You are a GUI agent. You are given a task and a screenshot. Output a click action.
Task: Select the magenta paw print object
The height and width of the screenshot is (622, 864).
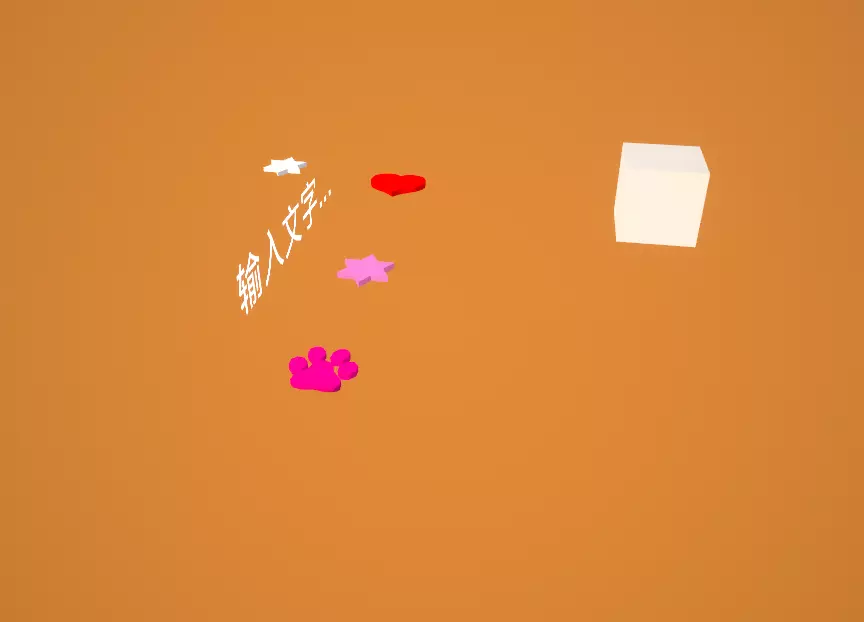click(x=323, y=370)
